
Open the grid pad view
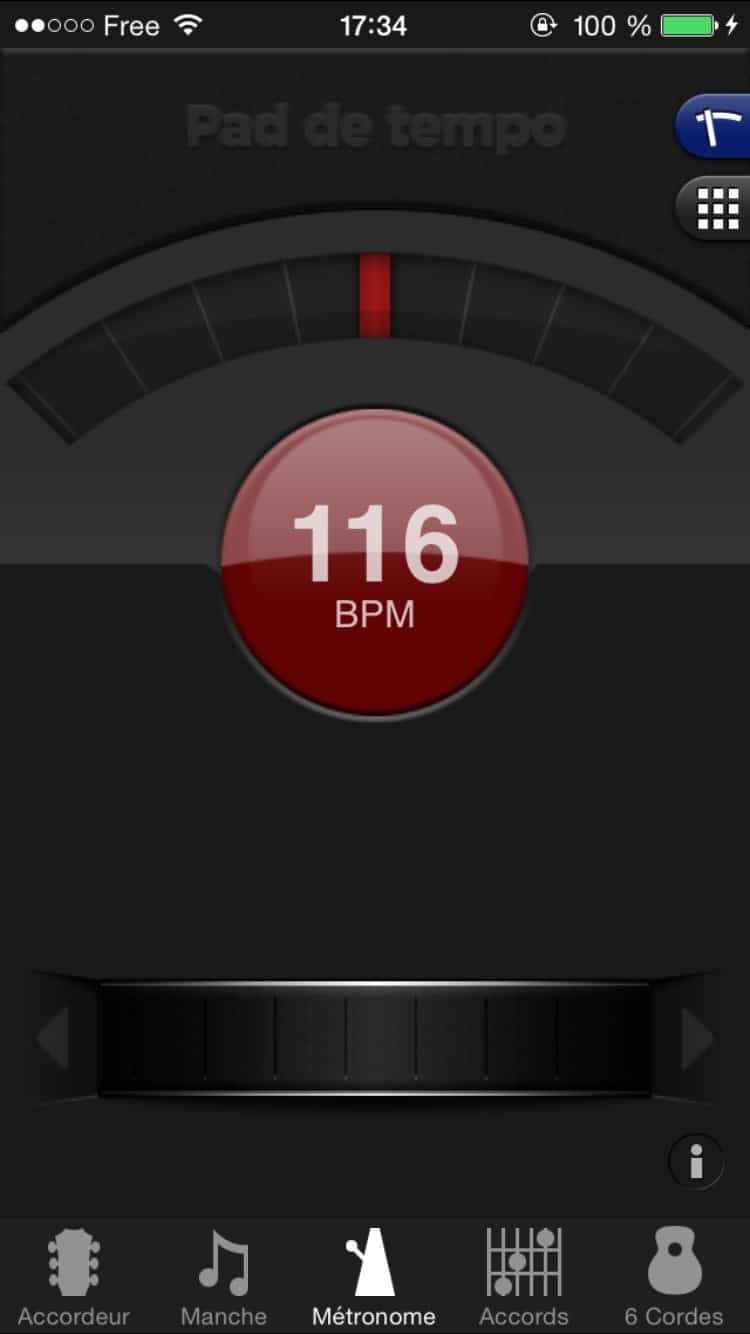click(714, 208)
